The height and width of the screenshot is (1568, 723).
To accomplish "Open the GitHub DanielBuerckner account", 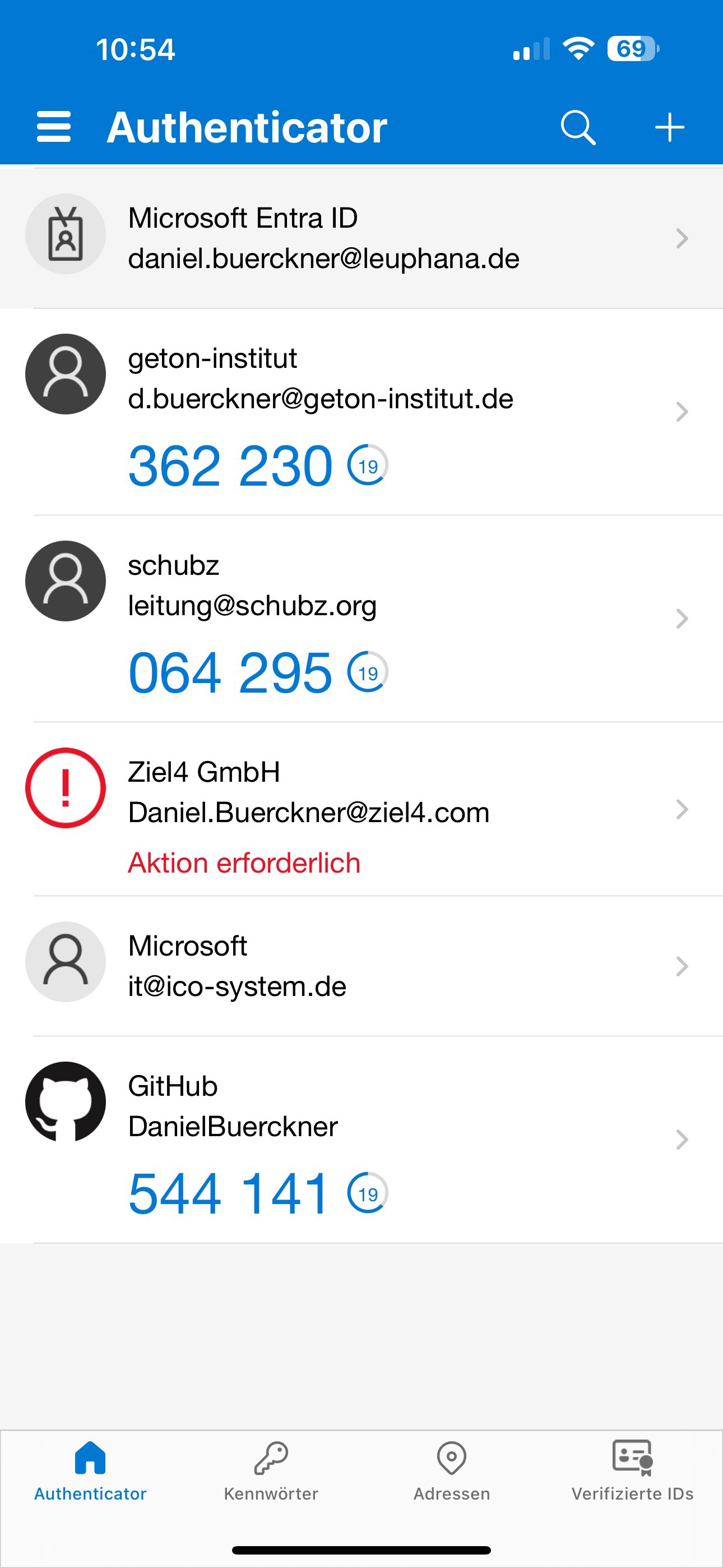I will point(361,1140).
